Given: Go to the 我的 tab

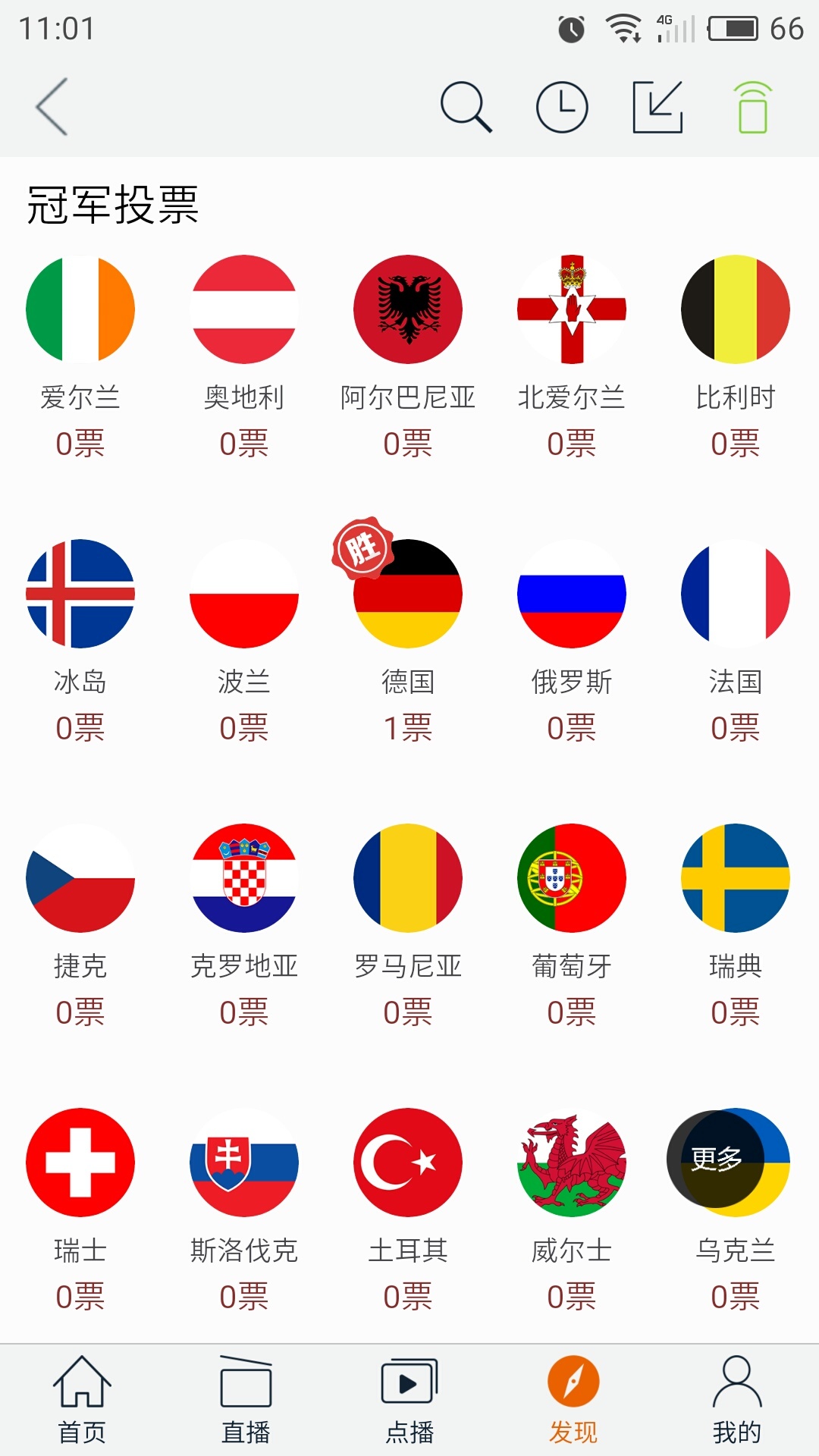Looking at the screenshot, I should coord(736,1400).
